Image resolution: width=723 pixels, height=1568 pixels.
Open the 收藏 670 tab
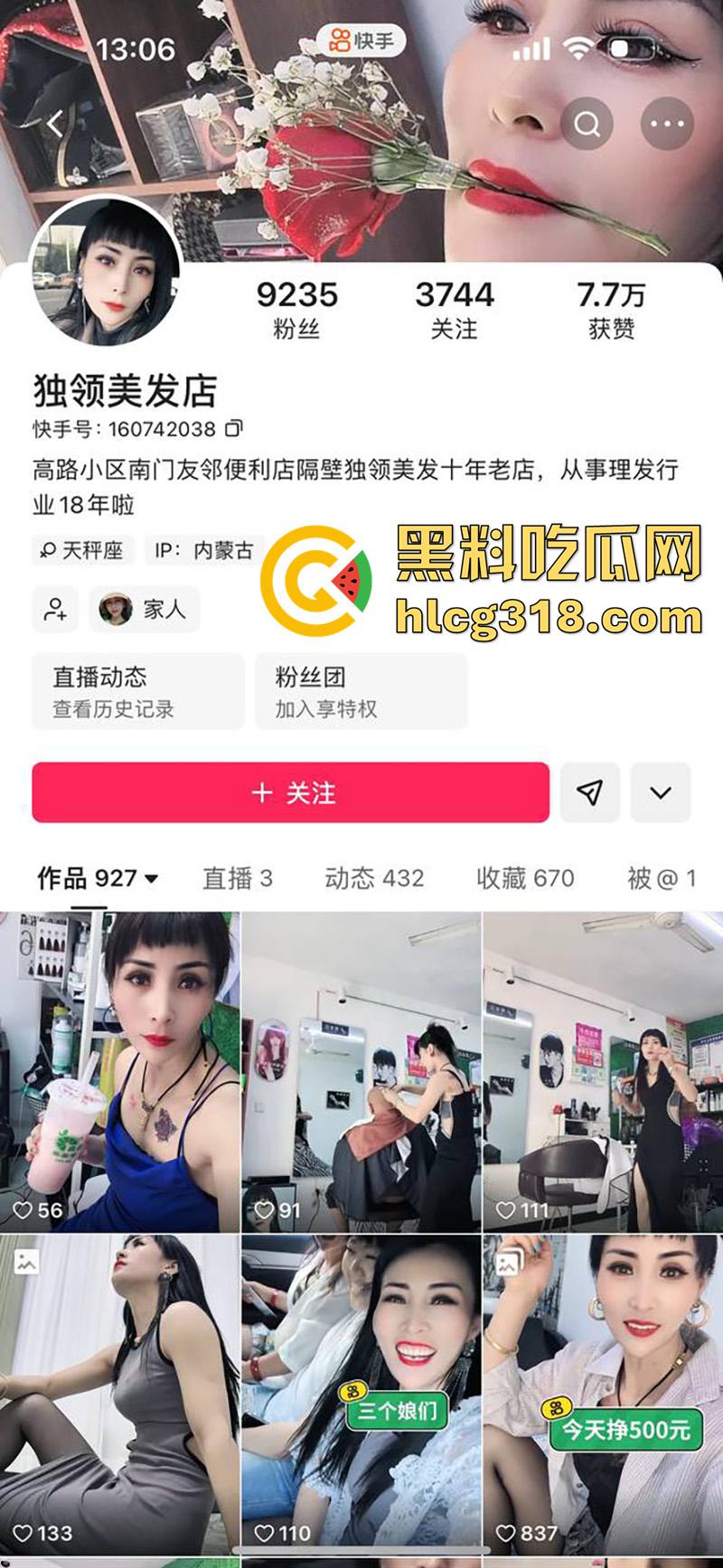tap(524, 878)
